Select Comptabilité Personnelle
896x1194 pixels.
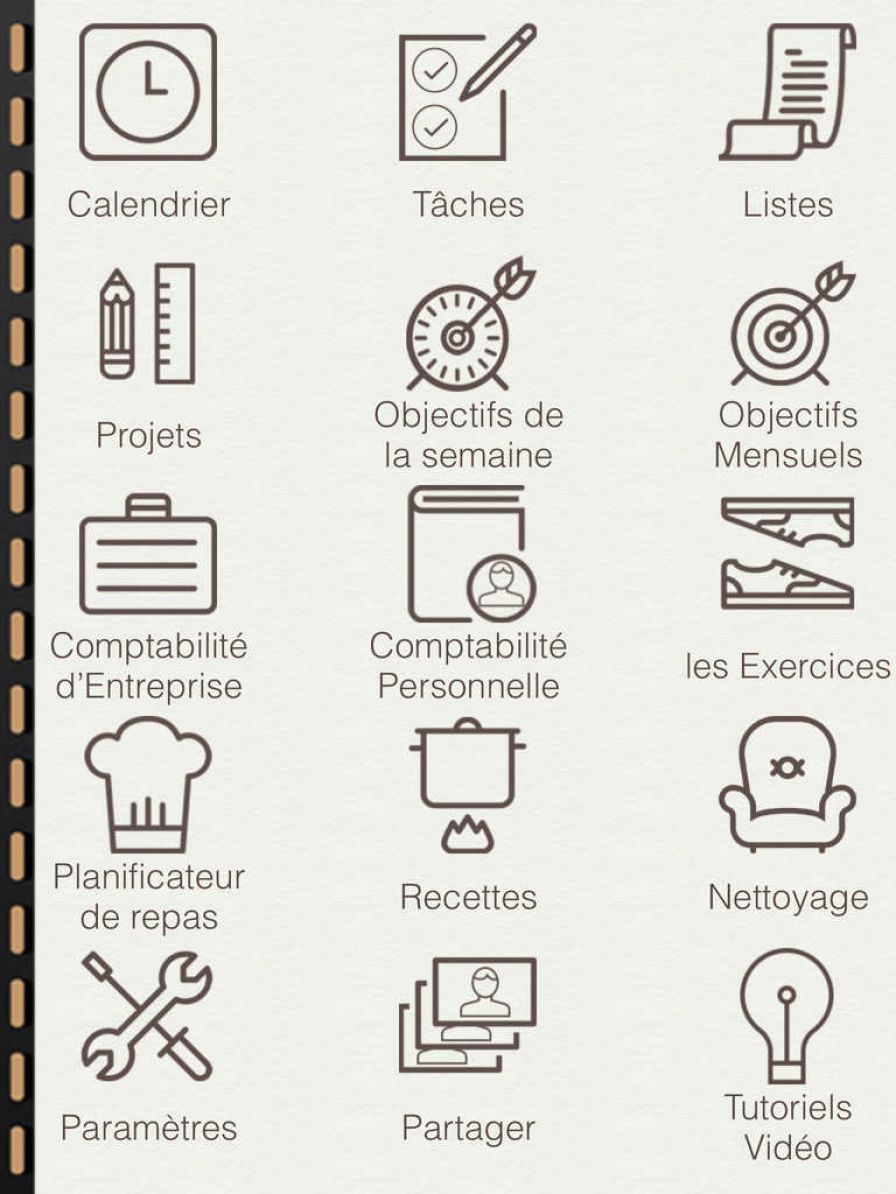tap(467, 555)
